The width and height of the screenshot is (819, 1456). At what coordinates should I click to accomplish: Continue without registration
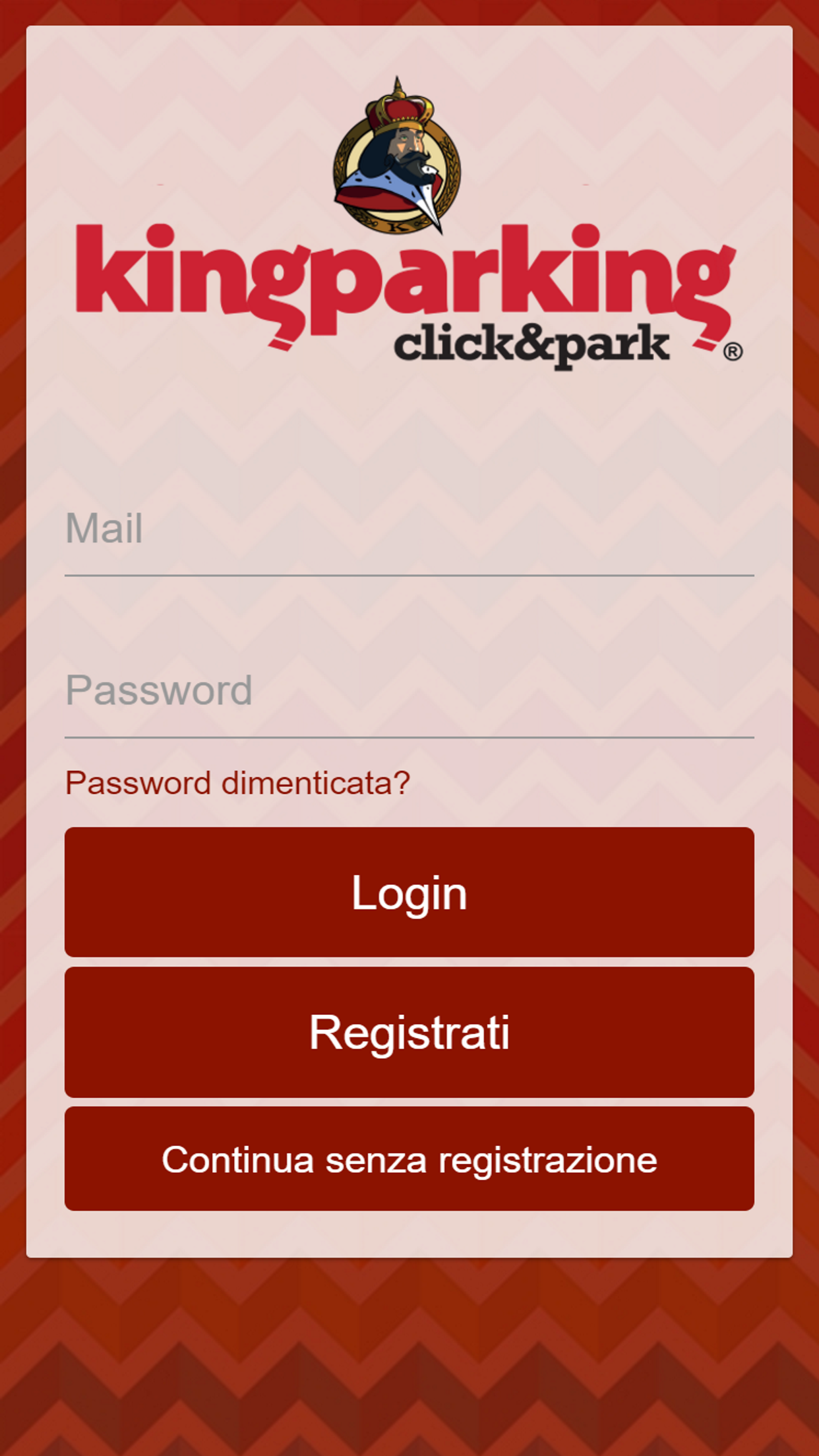pyautogui.click(x=409, y=1159)
